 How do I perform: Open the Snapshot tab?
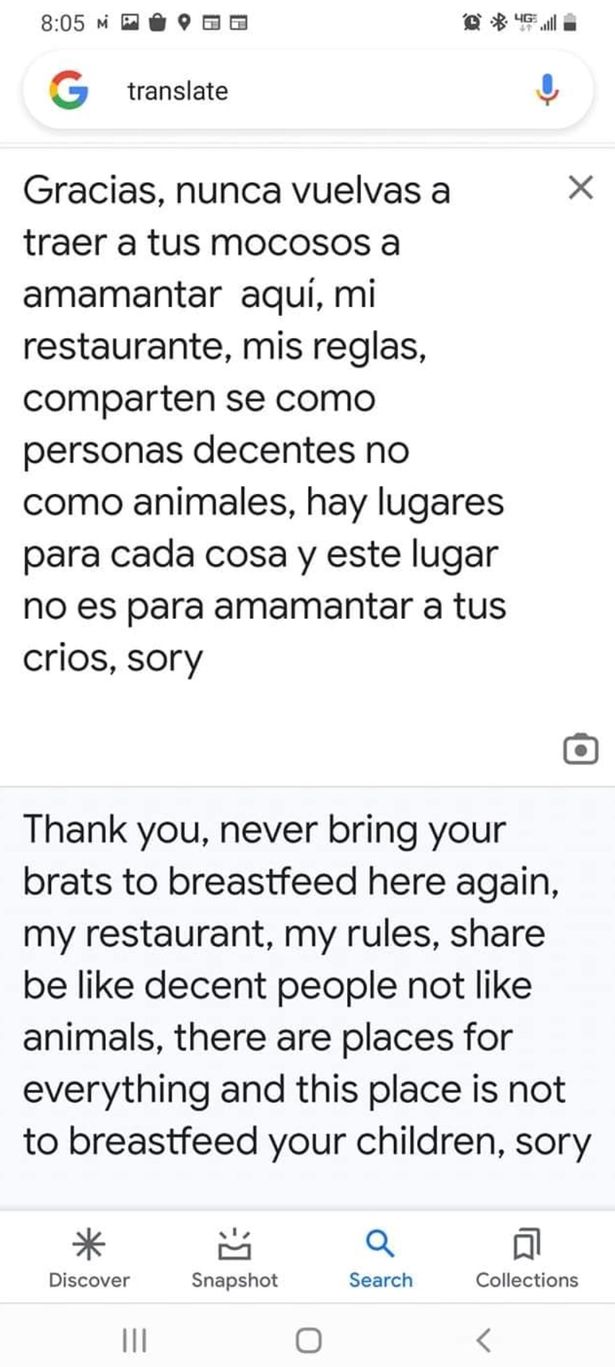click(235, 1259)
